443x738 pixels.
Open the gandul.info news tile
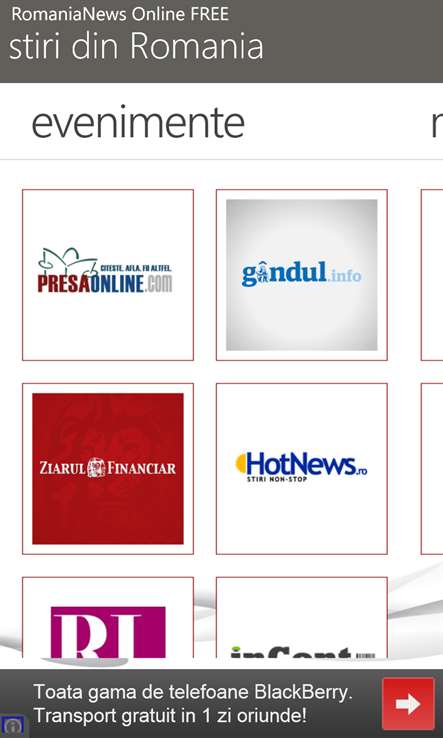302,275
